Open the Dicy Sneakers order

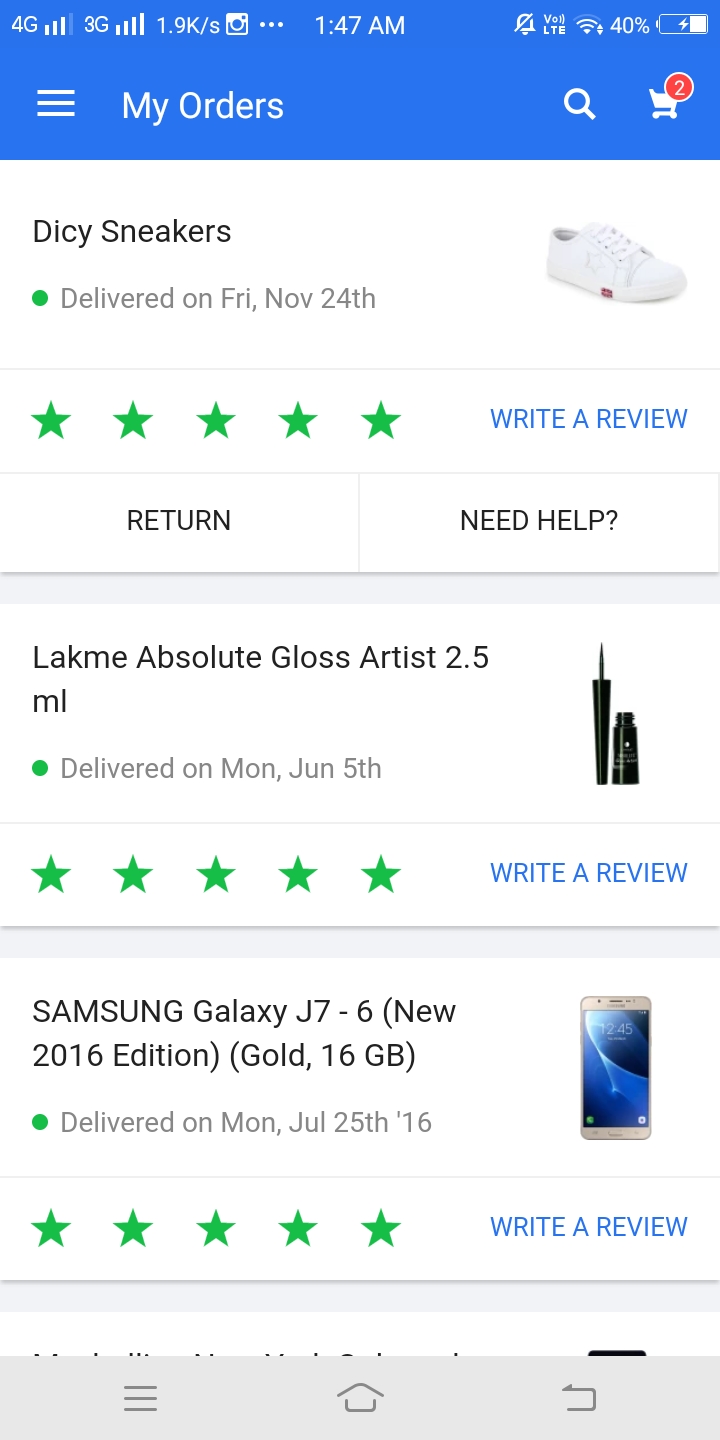(x=250, y=264)
